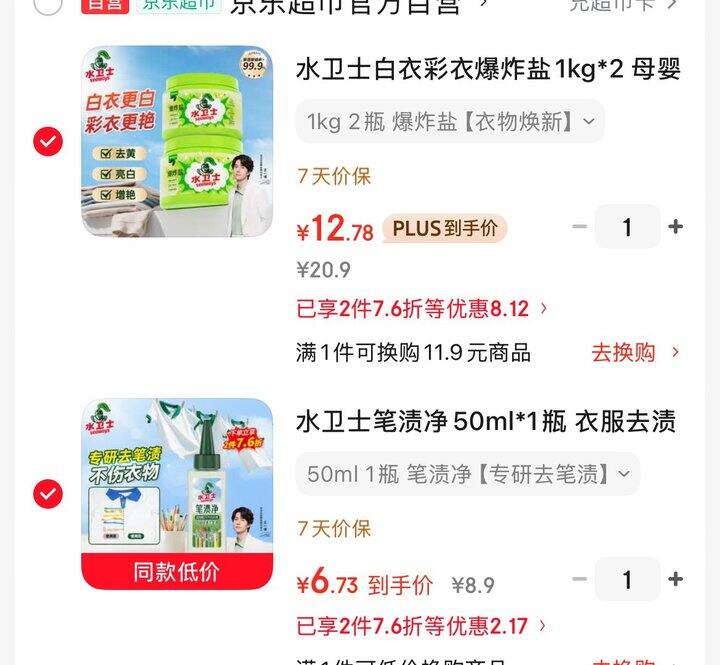Tap 去换购 for the 11.9元 offer
This screenshot has width=720, height=665.
pyautogui.click(x=635, y=352)
